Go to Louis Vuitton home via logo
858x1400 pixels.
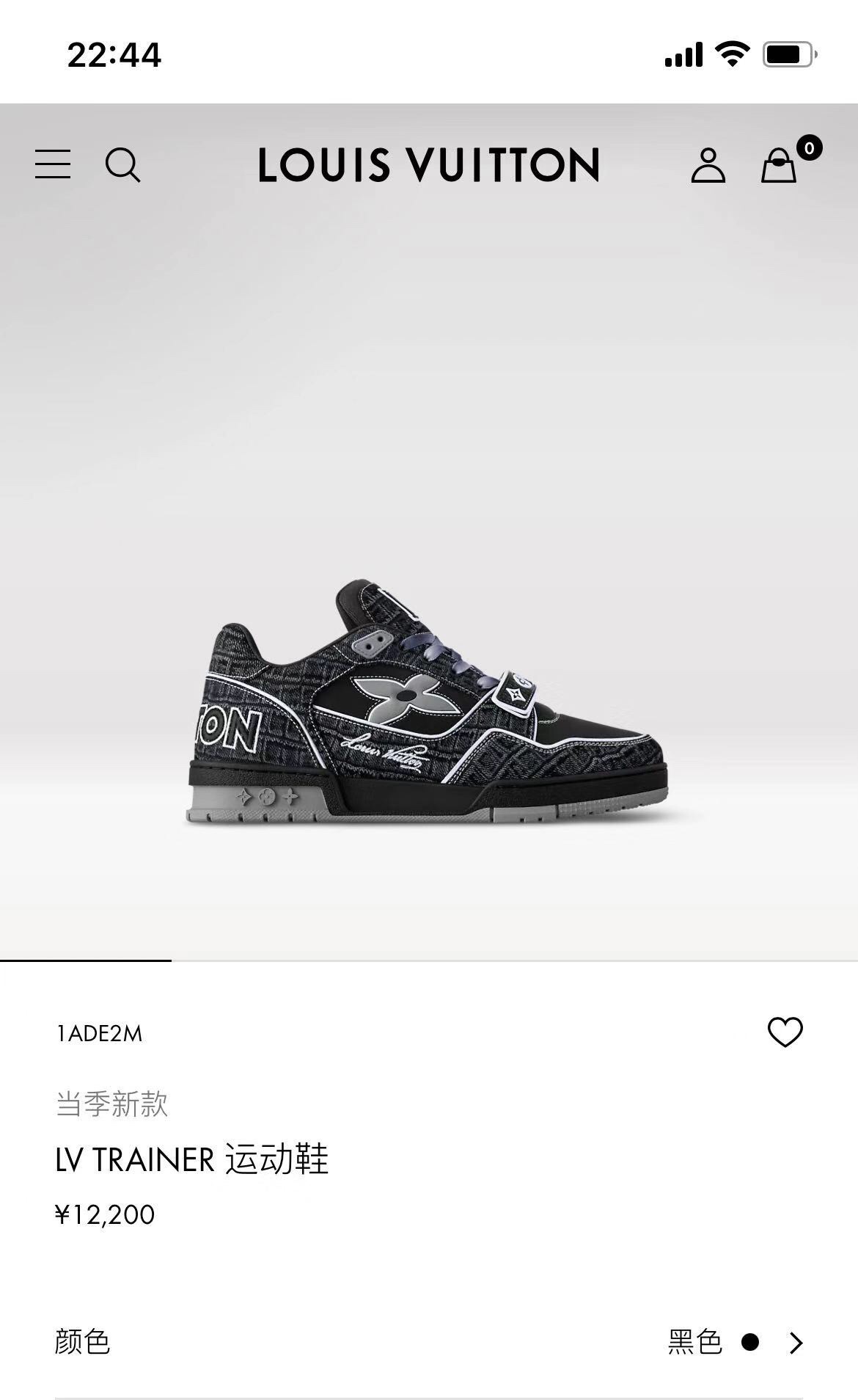(429, 164)
